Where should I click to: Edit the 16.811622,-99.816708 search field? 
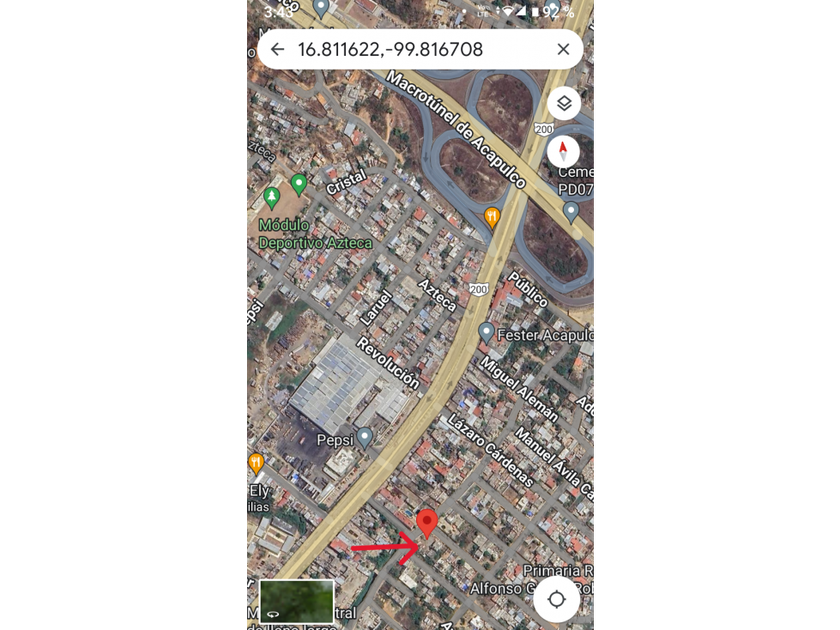pos(410,49)
